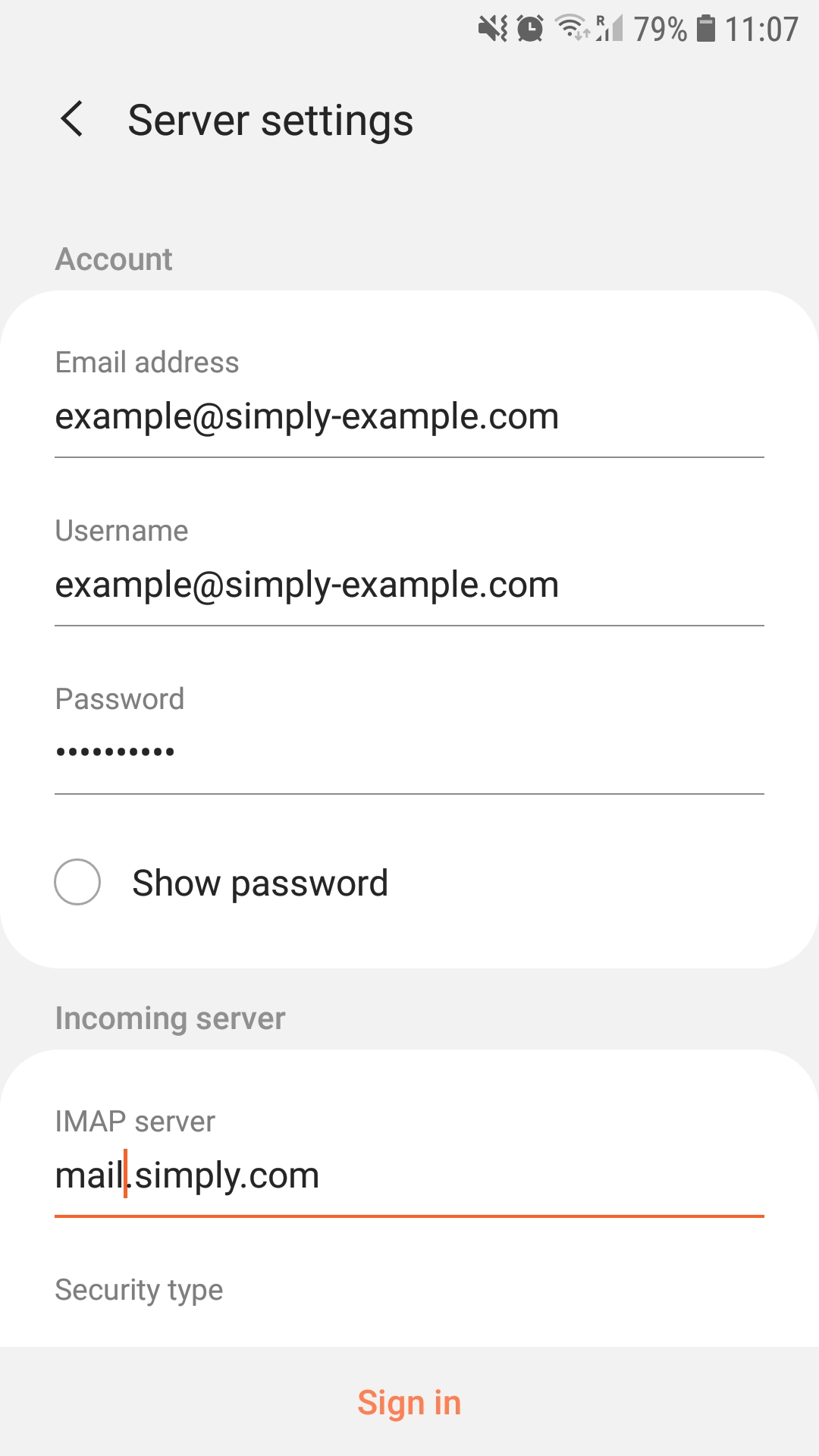Viewport: 819px width, 1456px height.
Task: Enable Show password
Action: pos(77,882)
